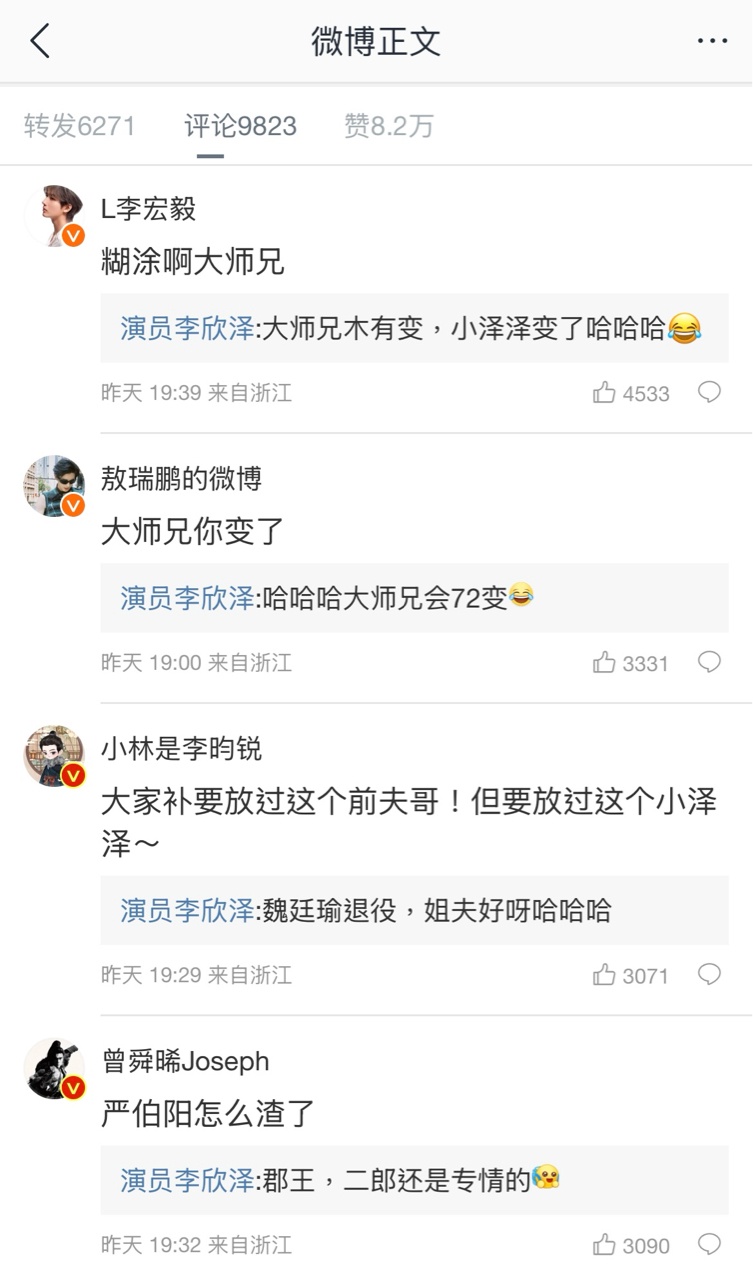Tap 演员李欣泽 link under L李宏毅's comment
Image resolution: width=753 pixels, height=1280 pixels.
coord(188,329)
